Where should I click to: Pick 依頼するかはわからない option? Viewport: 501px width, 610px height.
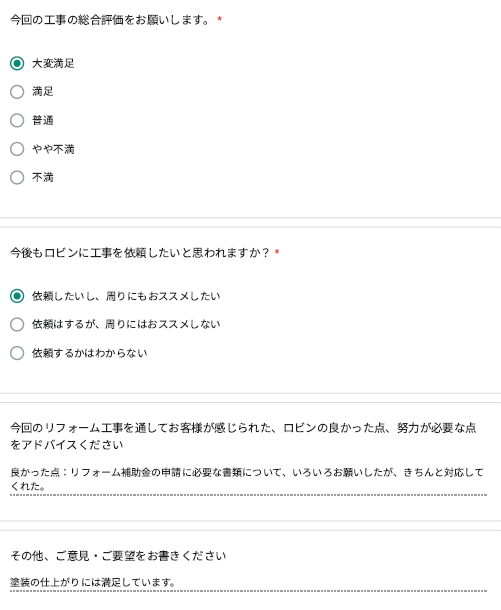(17, 353)
